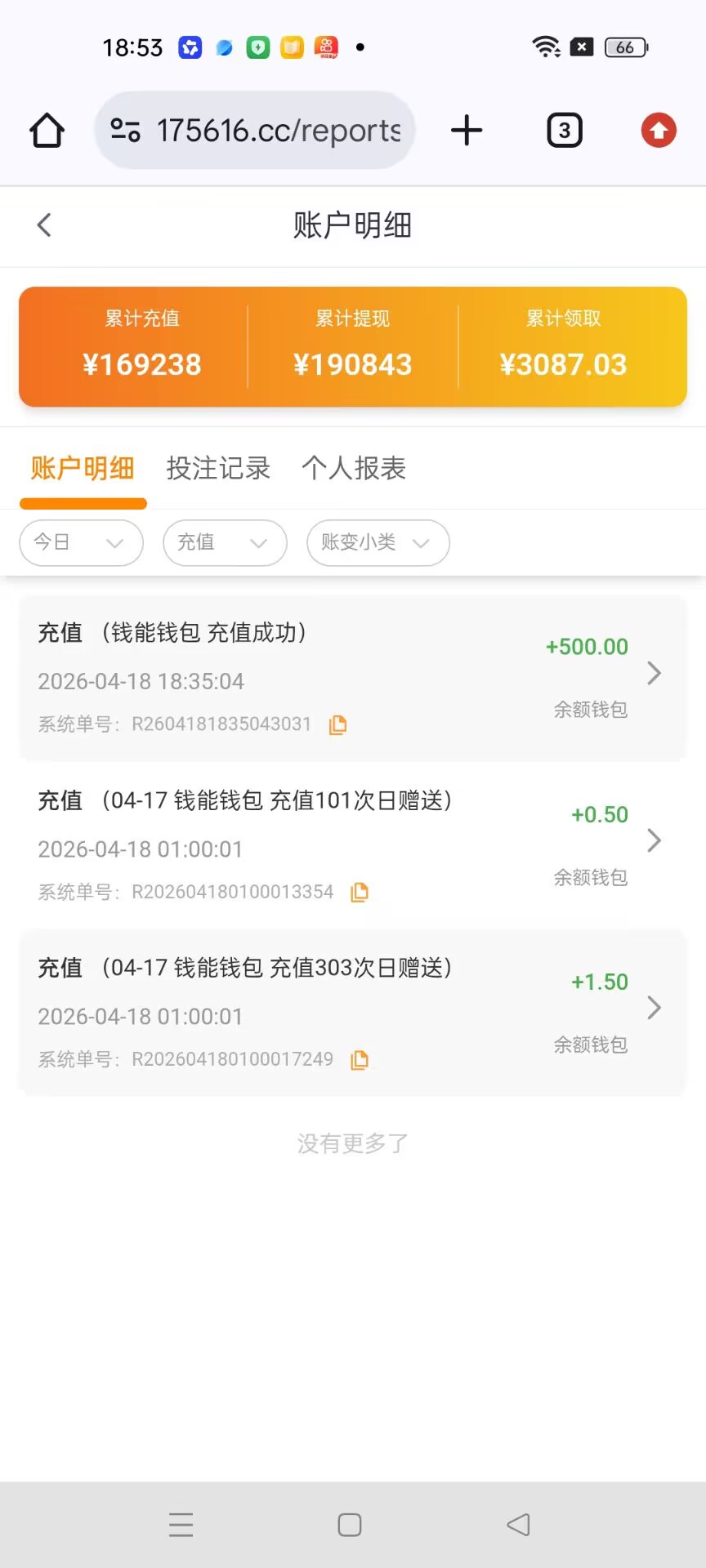This screenshot has width=706, height=1568.
Task: Copy order number R2604181835043031
Action: coord(337,724)
